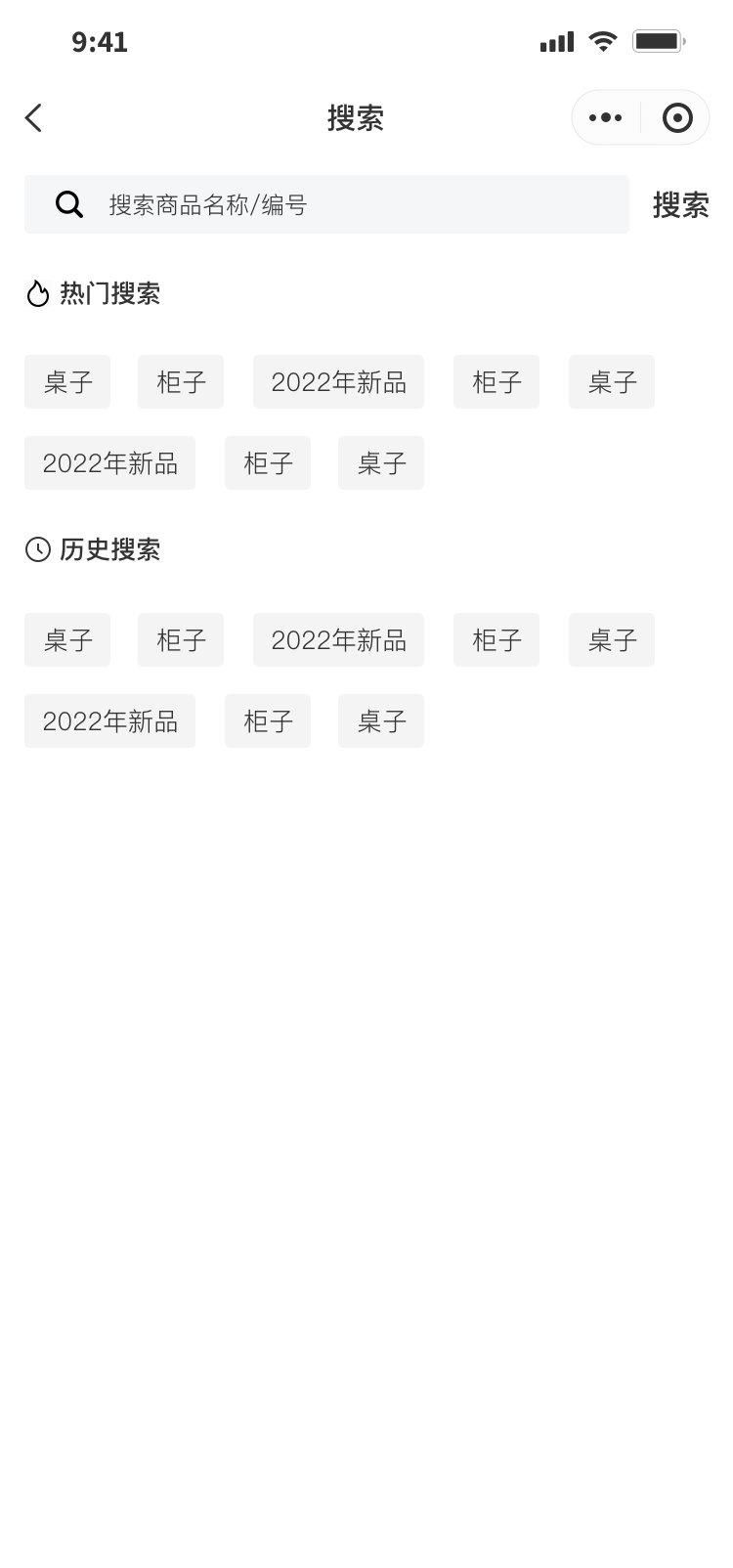Select the first 桌子 chip under 热门搜索

[x=67, y=382]
